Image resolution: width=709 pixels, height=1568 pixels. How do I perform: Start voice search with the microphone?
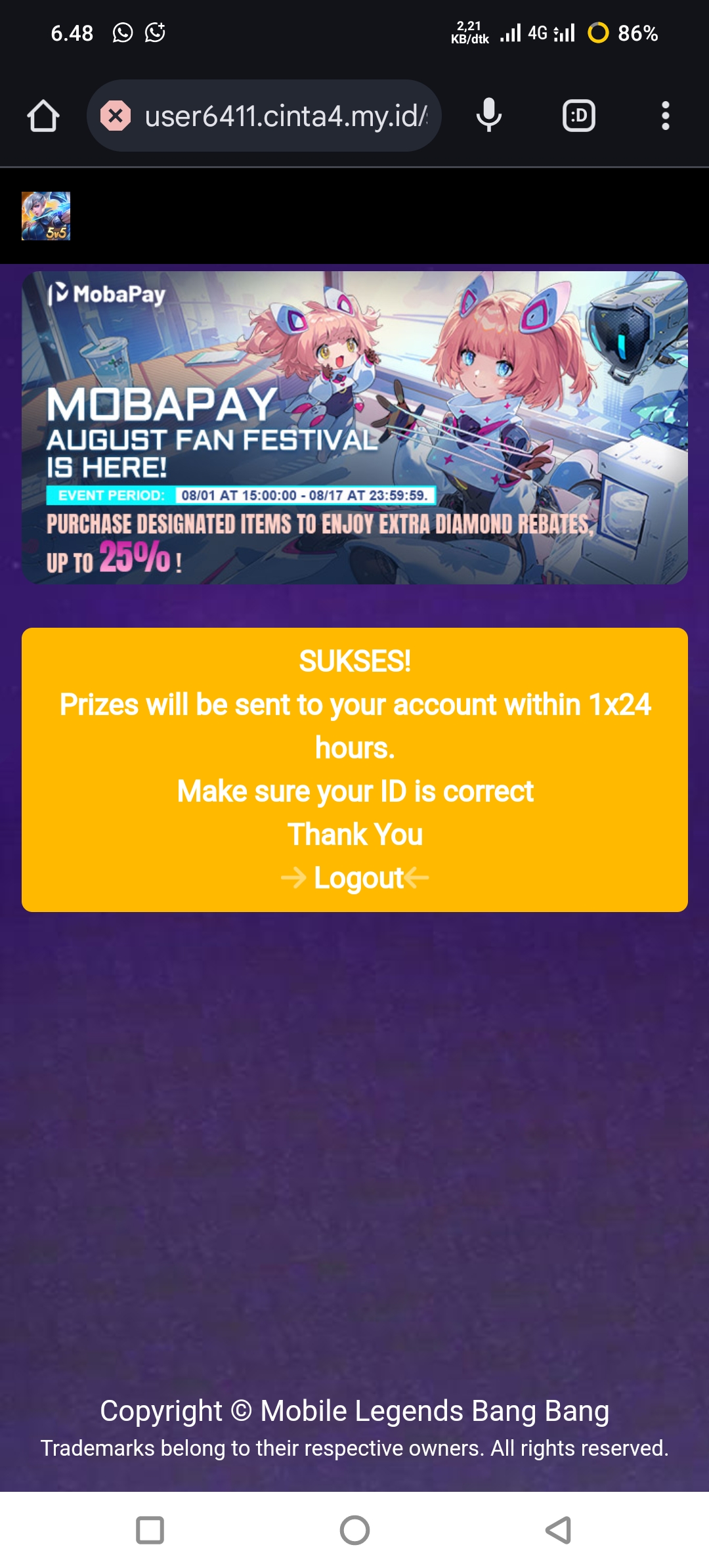pos(488,116)
